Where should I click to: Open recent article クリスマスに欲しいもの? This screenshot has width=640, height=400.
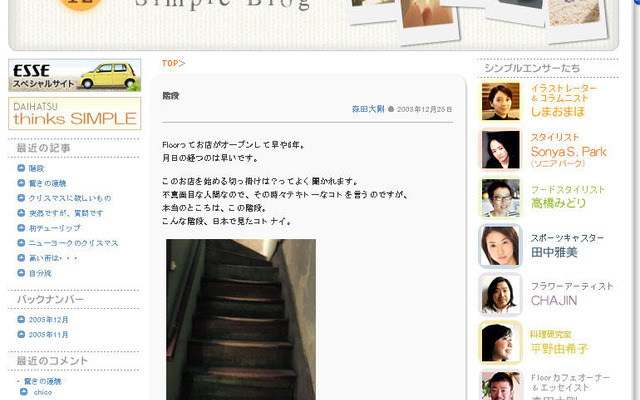click(x=70, y=198)
